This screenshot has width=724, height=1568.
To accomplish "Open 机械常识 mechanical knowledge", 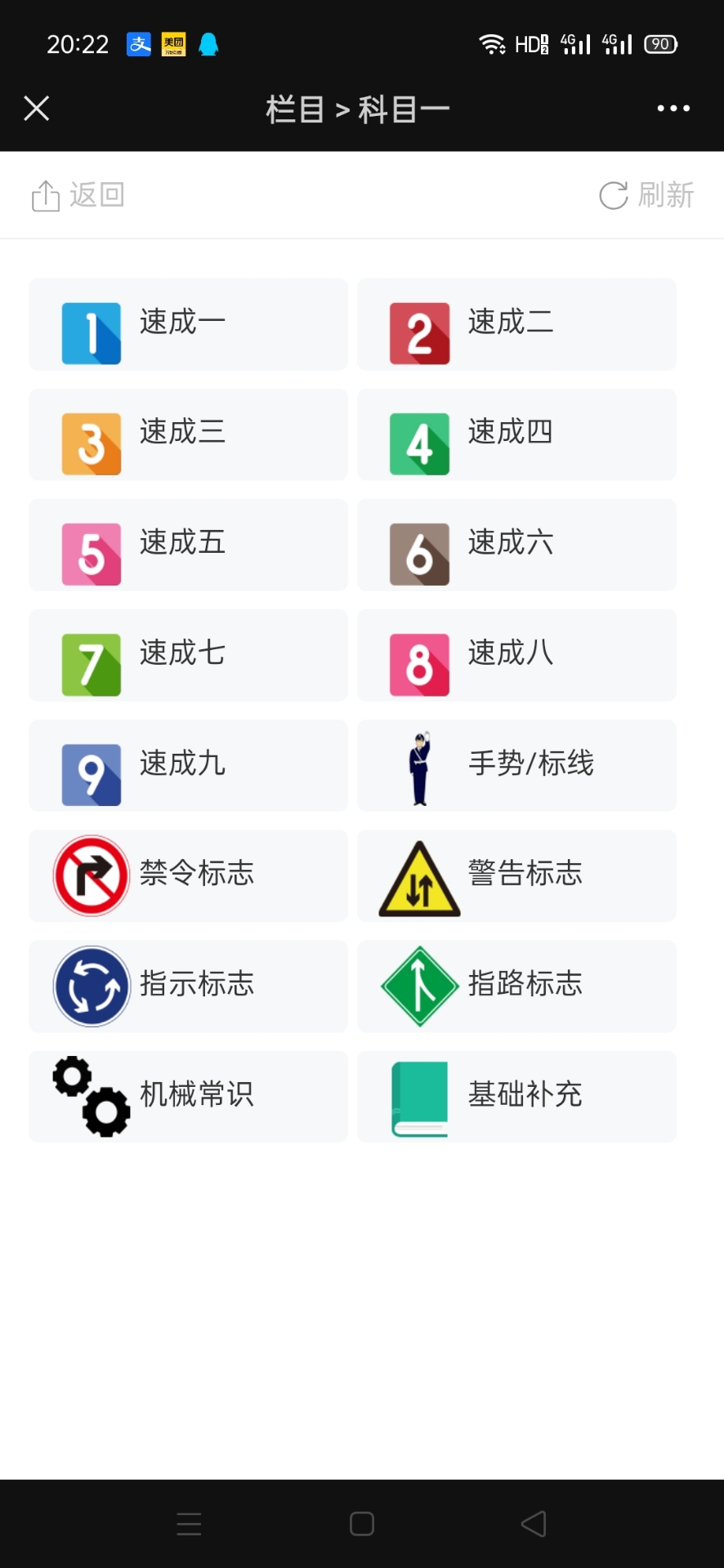I will click(x=188, y=1096).
